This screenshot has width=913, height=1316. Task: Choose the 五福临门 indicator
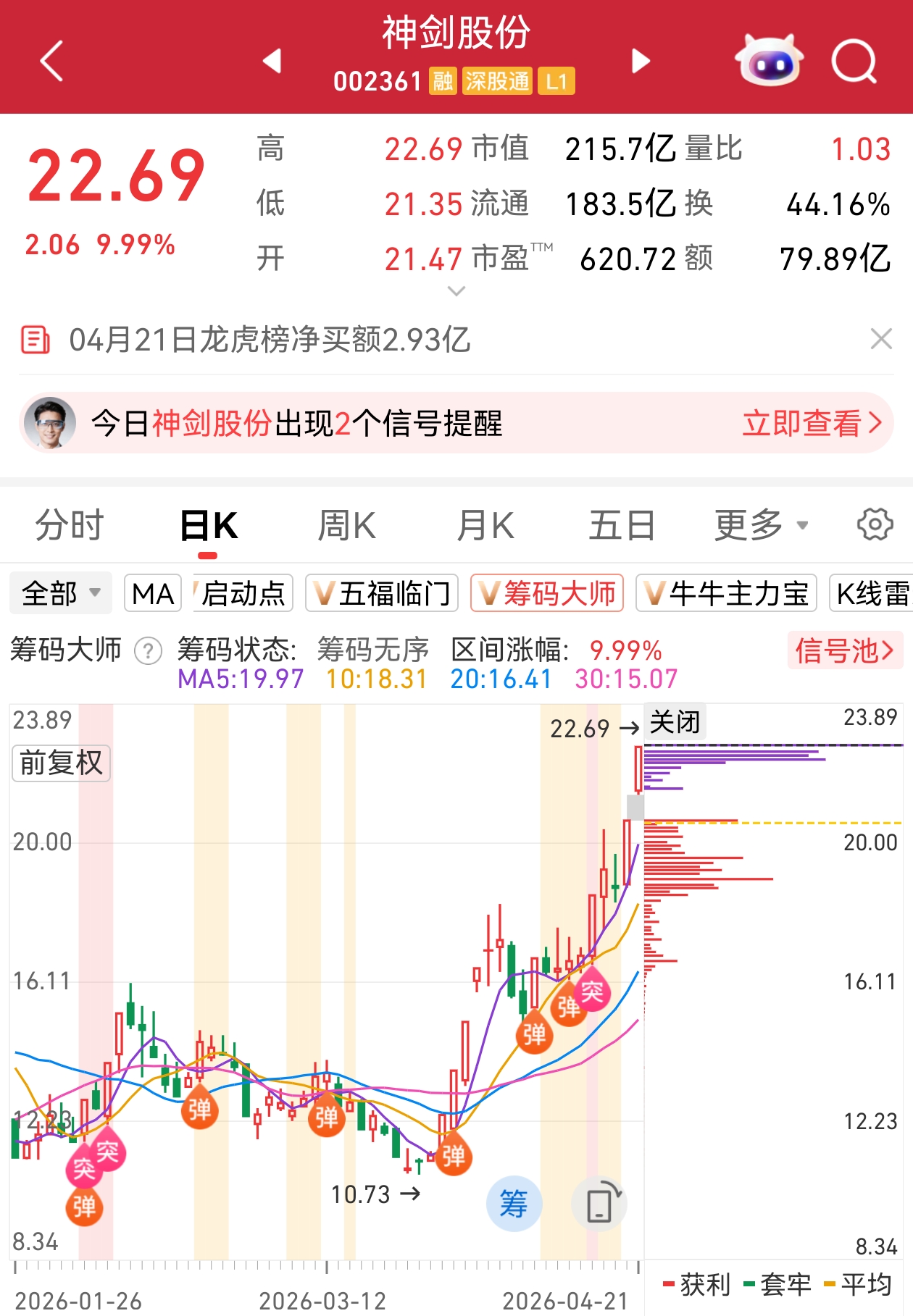click(382, 594)
